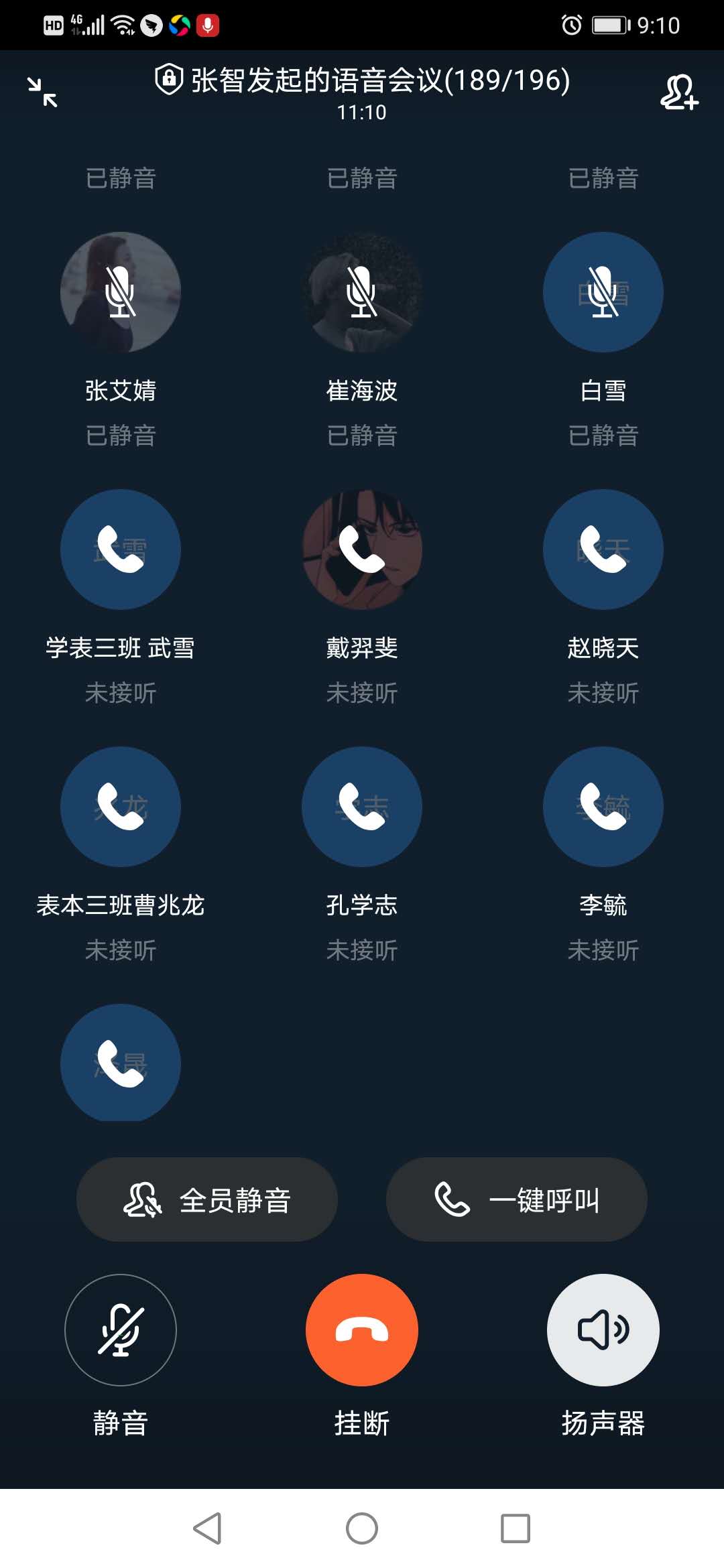This screenshot has height=1568, width=724.
Task: Redial participant 戴羿斐
Action: point(362,549)
